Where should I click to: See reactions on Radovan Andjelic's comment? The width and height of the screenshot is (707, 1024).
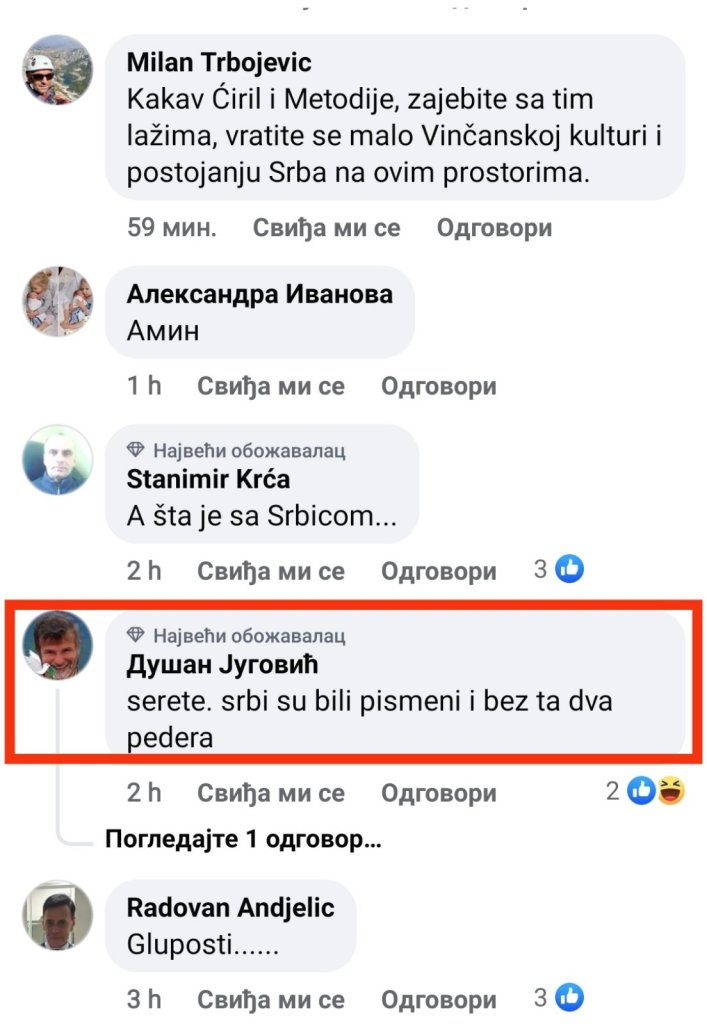pos(558,998)
